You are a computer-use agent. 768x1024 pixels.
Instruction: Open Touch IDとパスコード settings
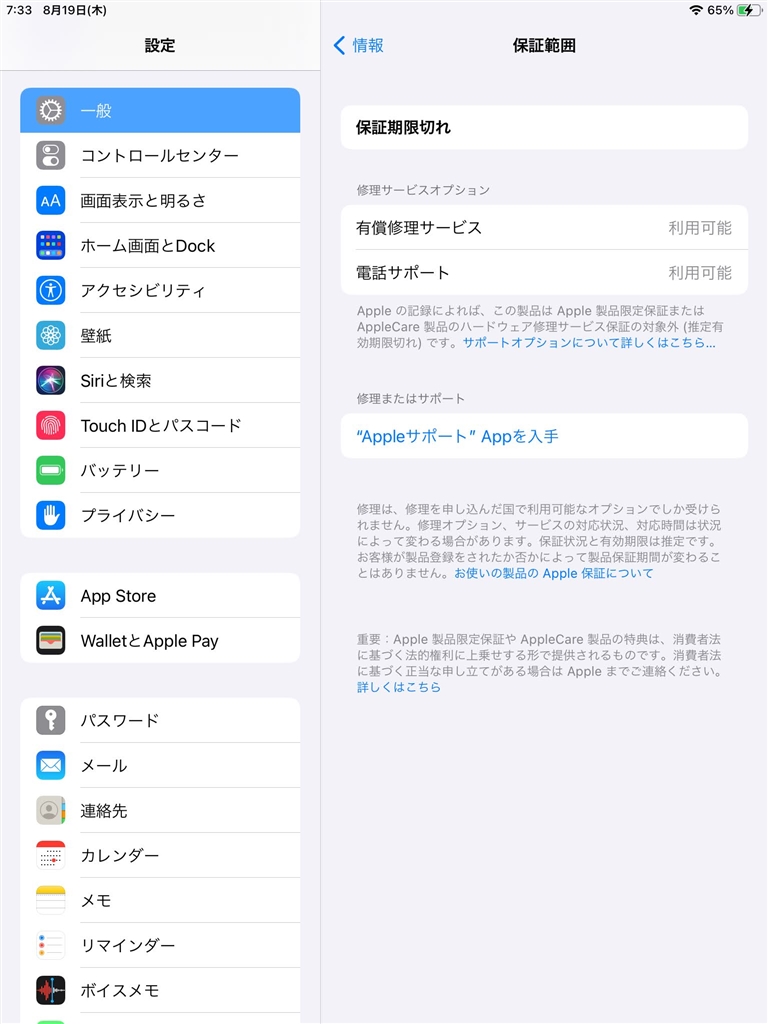(x=160, y=426)
